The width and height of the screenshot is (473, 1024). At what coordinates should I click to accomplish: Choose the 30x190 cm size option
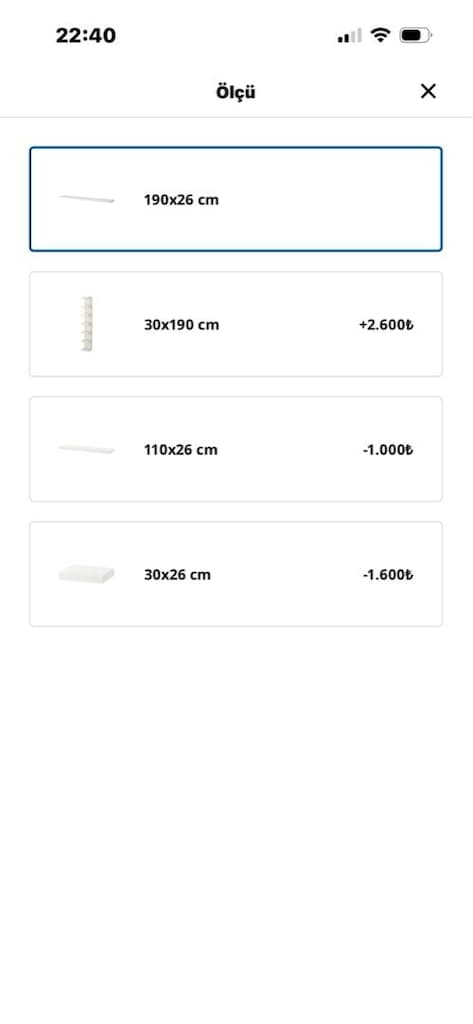tap(236, 324)
